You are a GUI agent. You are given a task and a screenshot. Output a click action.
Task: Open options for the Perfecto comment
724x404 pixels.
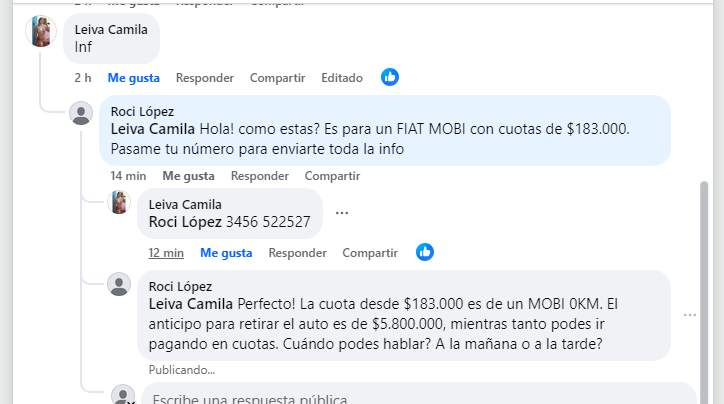click(689, 315)
